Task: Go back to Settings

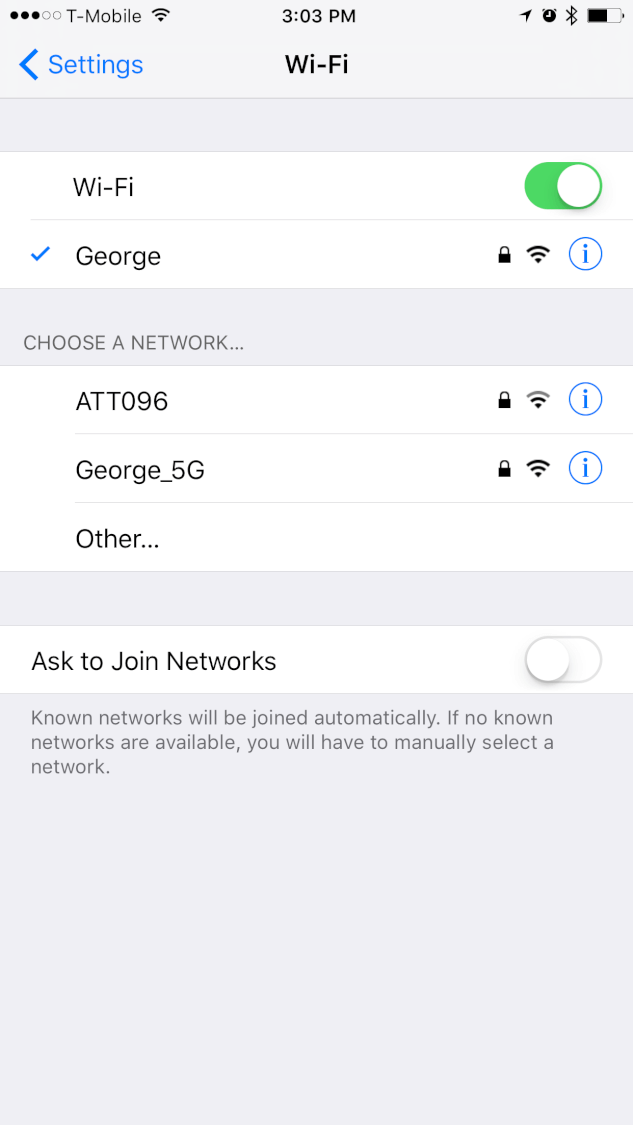Action: click(81, 65)
